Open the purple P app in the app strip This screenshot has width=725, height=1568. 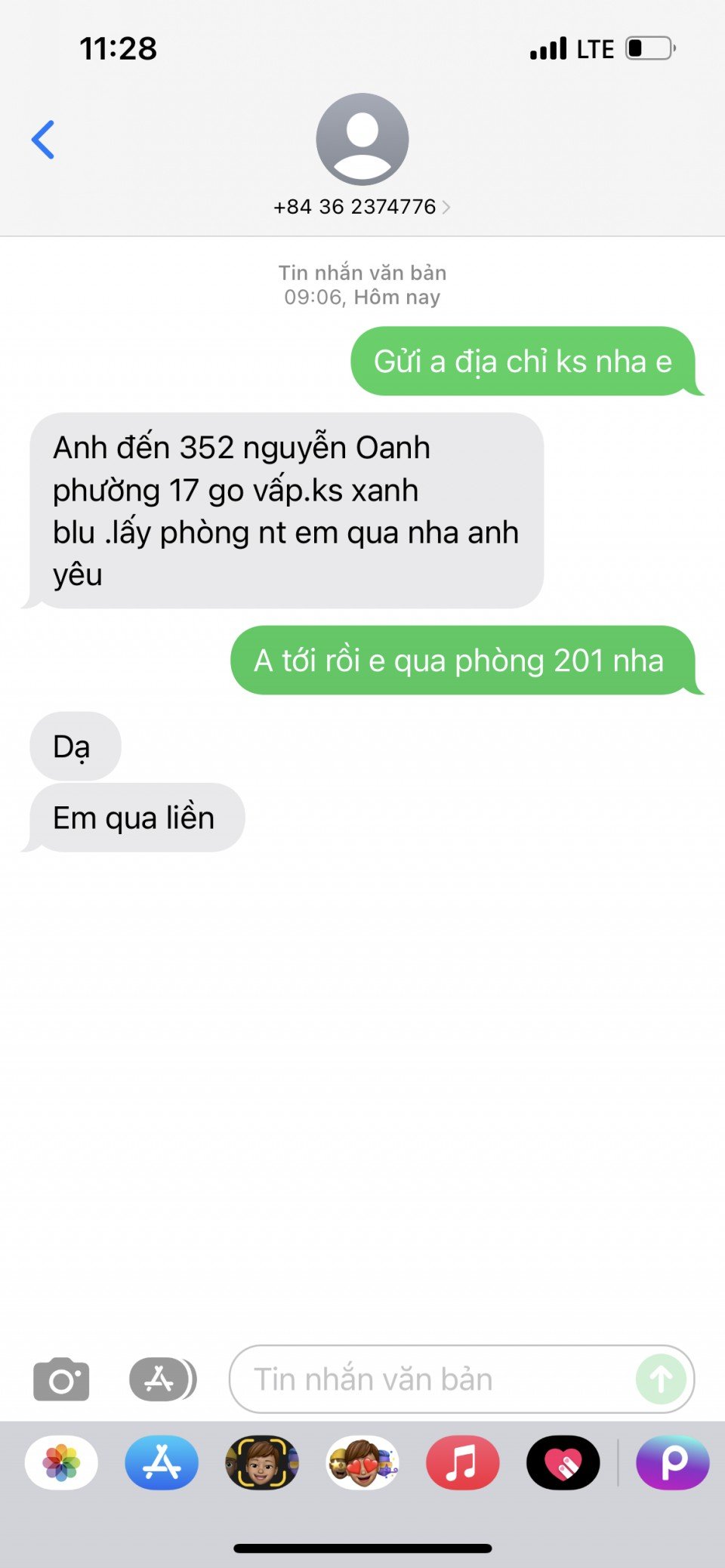(x=672, y=1462)
